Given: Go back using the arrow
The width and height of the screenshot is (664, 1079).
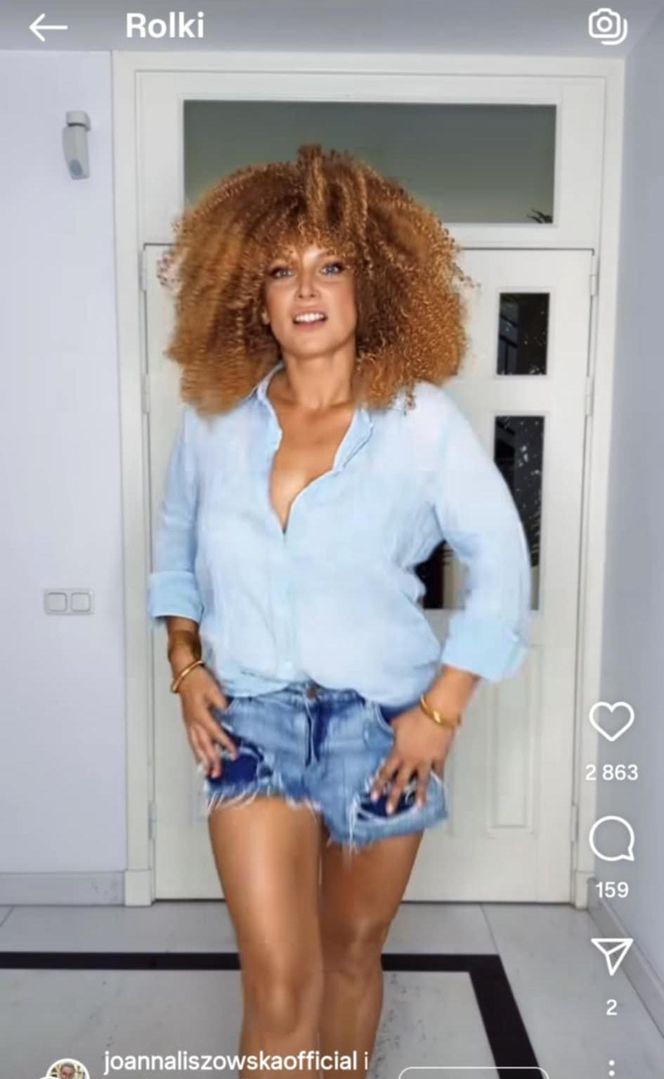Looking at the screenshot, I should click(47, 27).
